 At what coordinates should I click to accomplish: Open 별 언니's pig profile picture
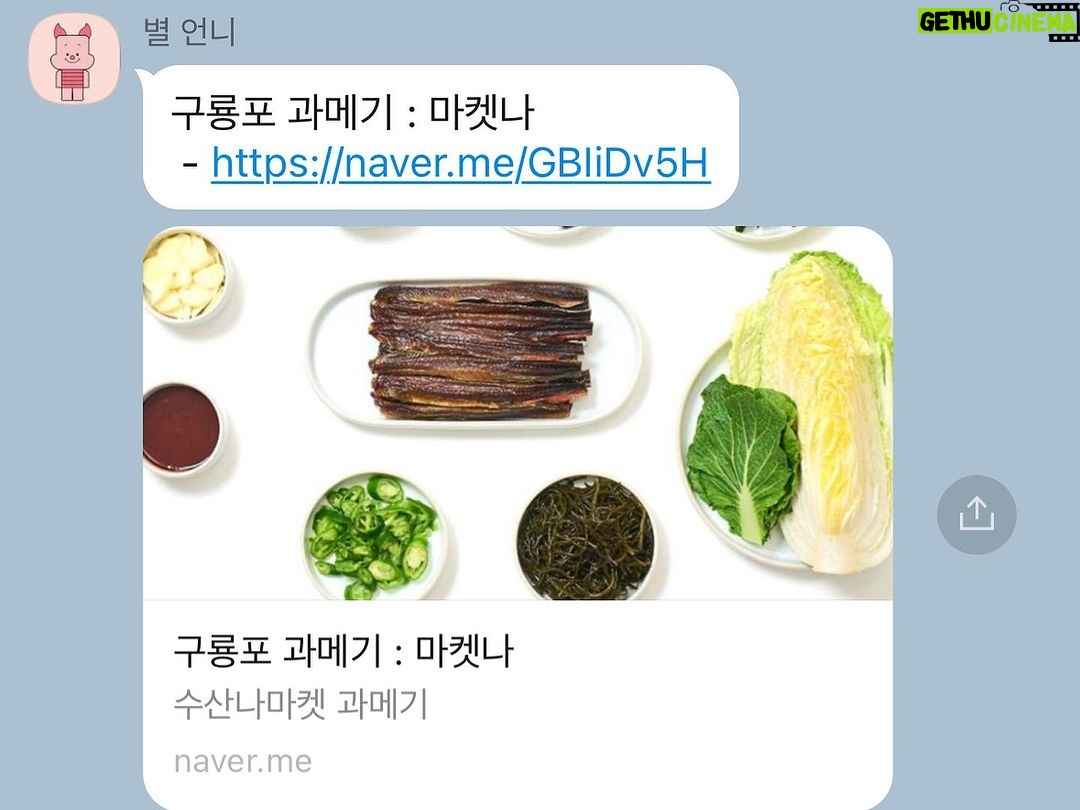click(74, 59)
